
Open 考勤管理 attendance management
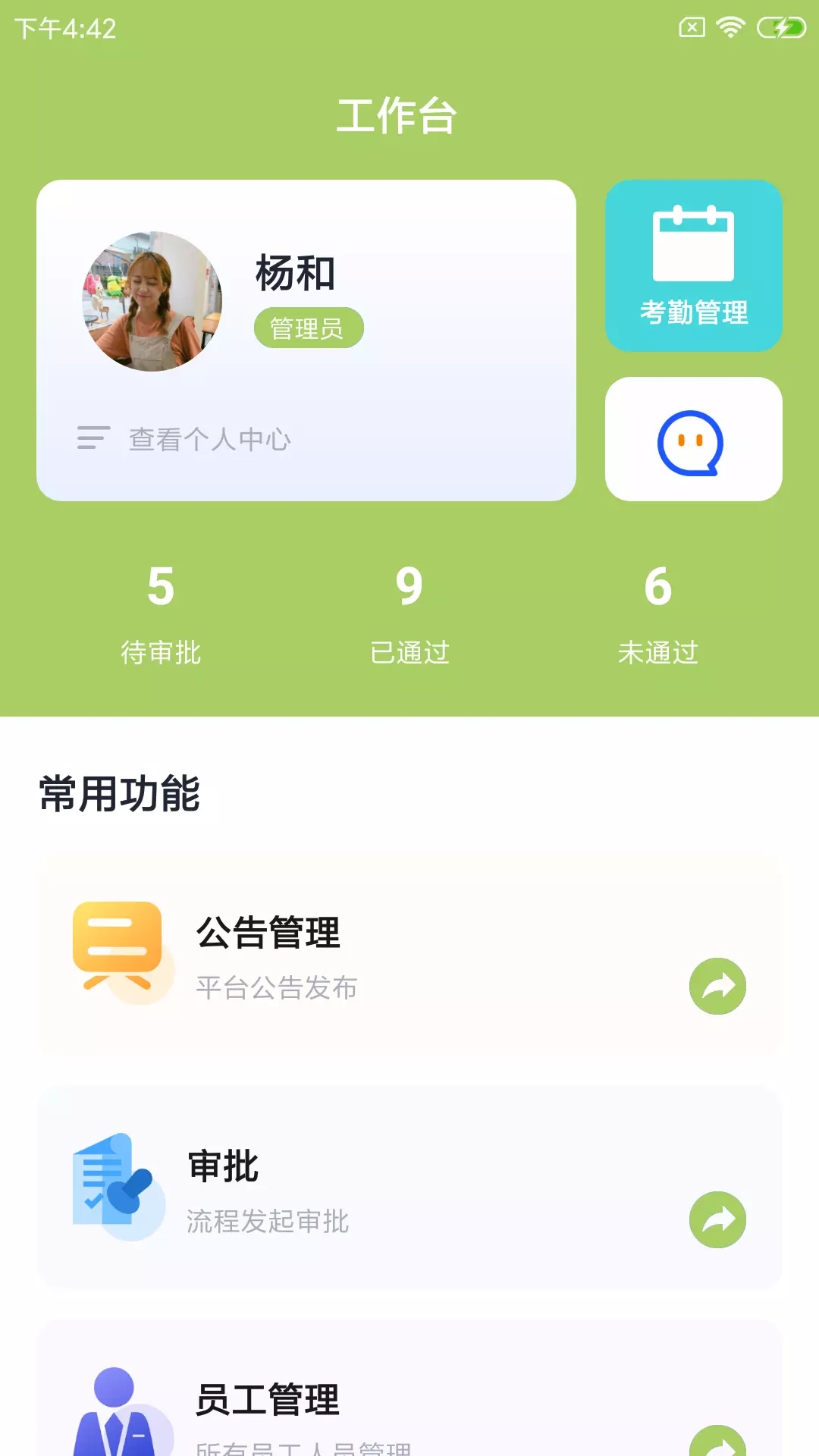(x=693, y=265)
